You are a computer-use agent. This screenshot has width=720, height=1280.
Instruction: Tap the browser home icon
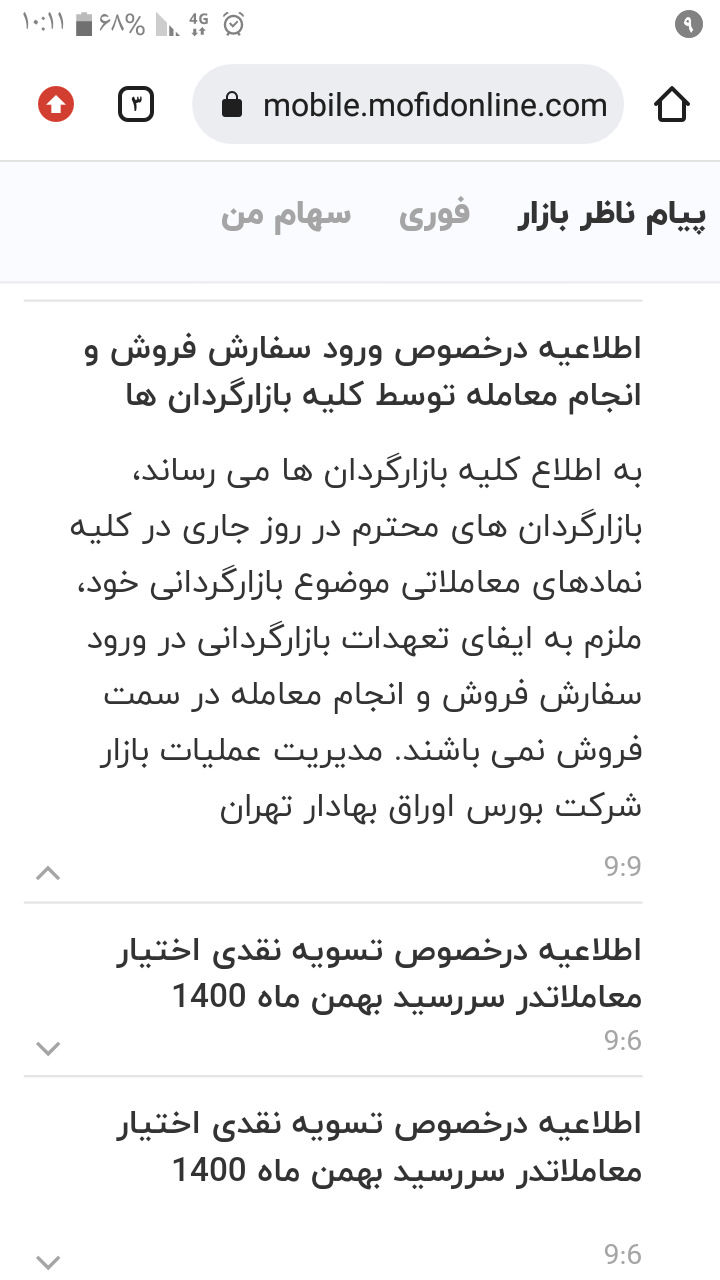point(672,104)
